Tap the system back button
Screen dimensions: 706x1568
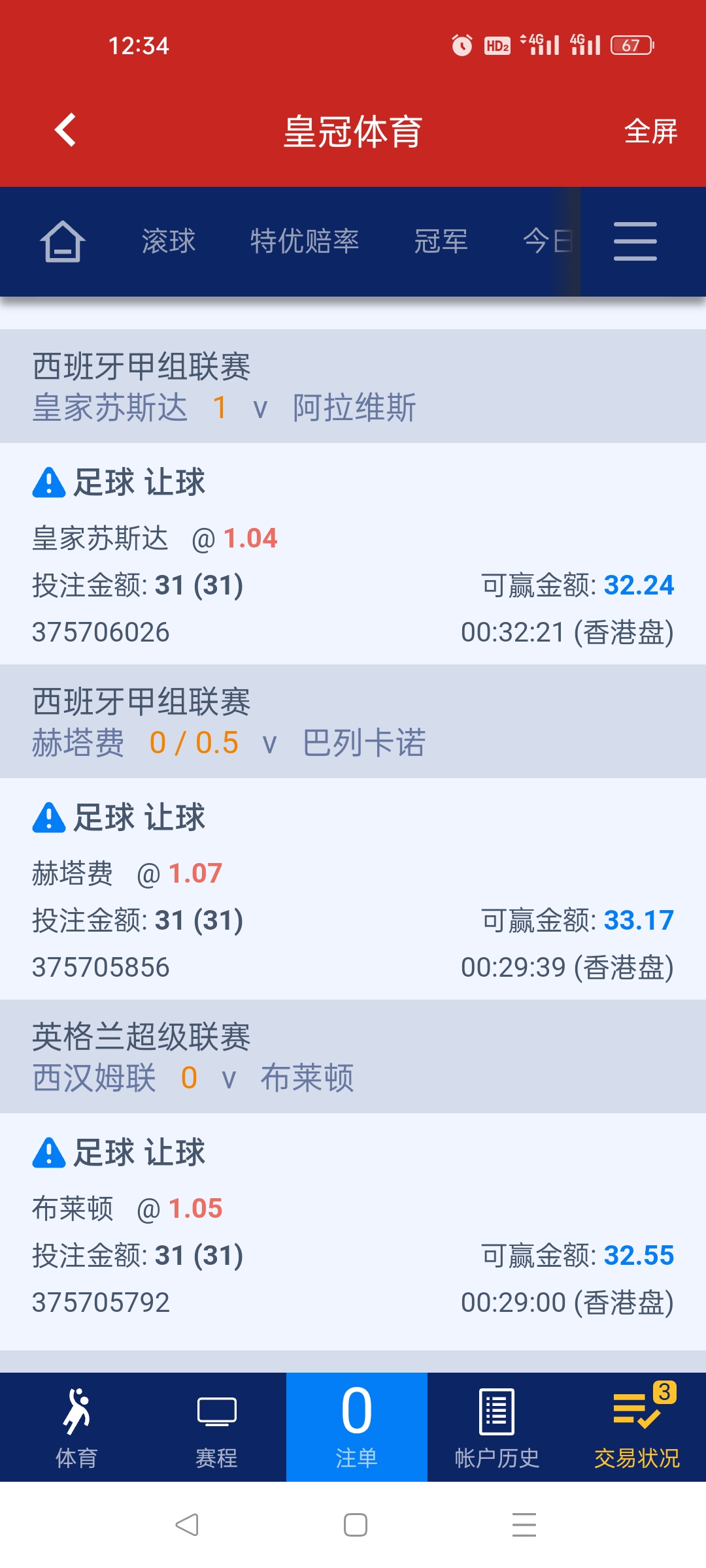(x=187, y=1525)
